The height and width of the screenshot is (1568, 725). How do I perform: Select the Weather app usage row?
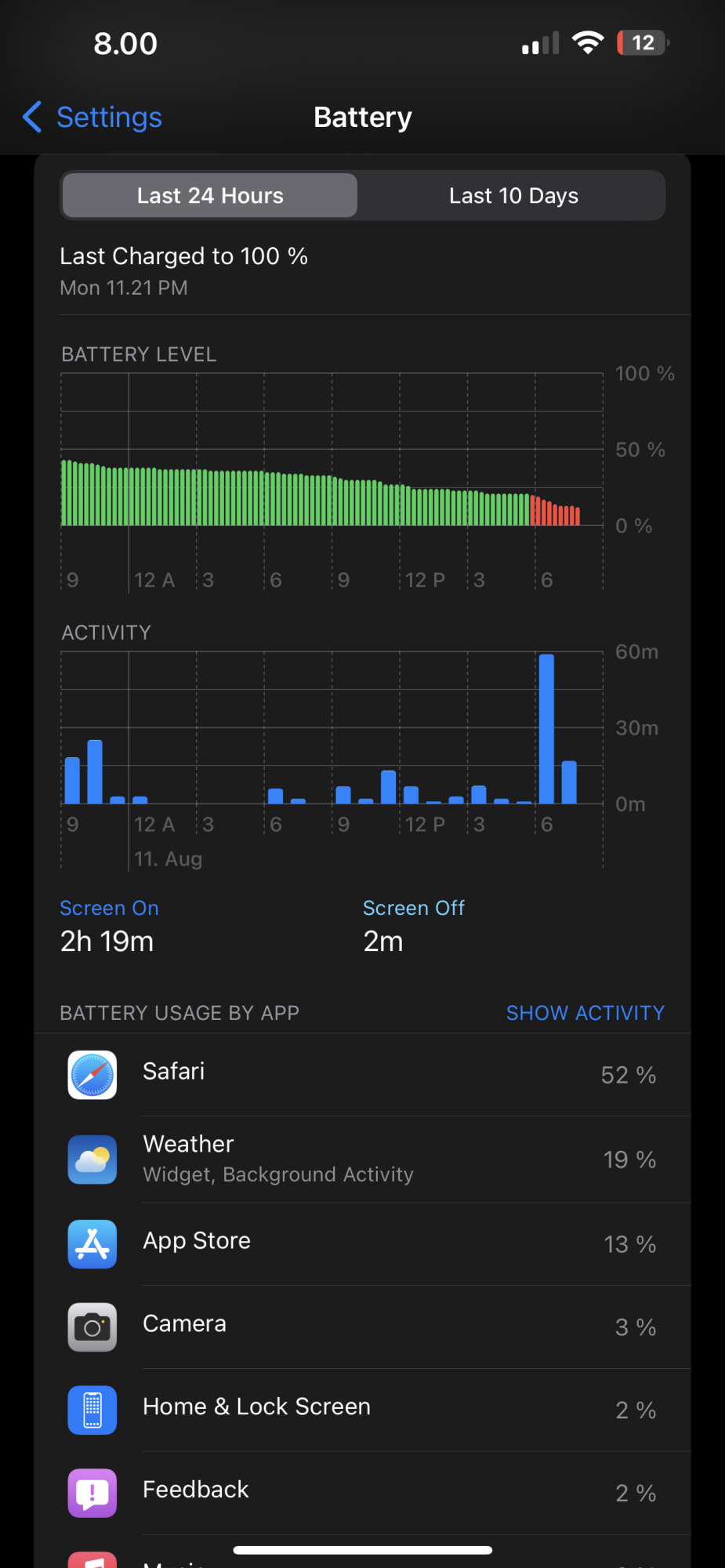362,1159
